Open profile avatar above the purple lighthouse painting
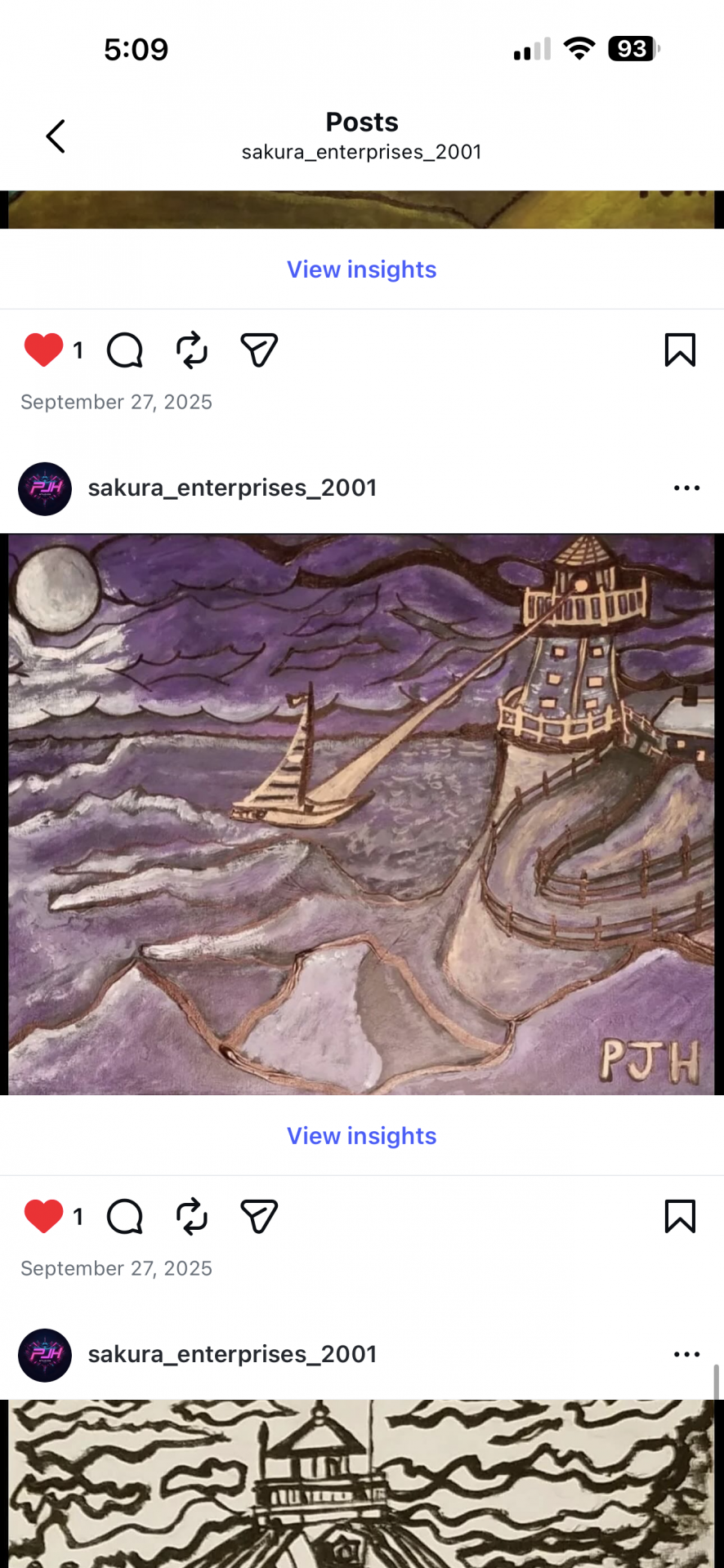The image size is (724, 1568). pos(45,488)
